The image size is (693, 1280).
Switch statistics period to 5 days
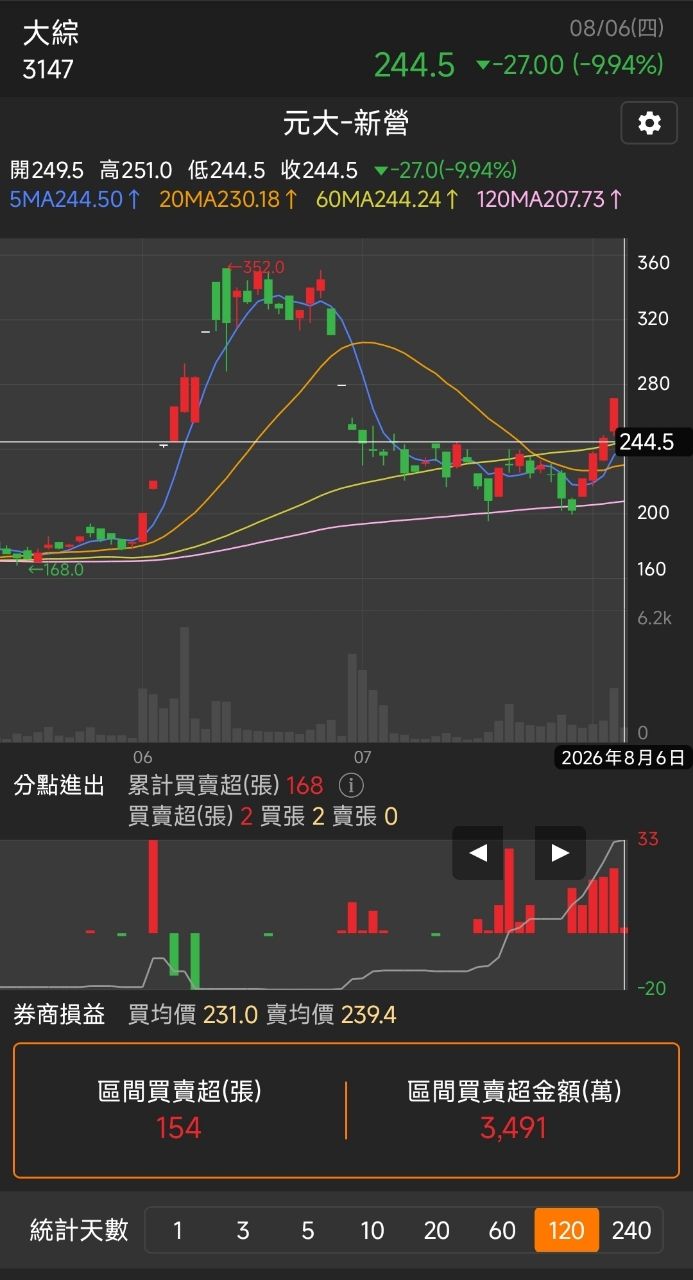coord(307,1230)
